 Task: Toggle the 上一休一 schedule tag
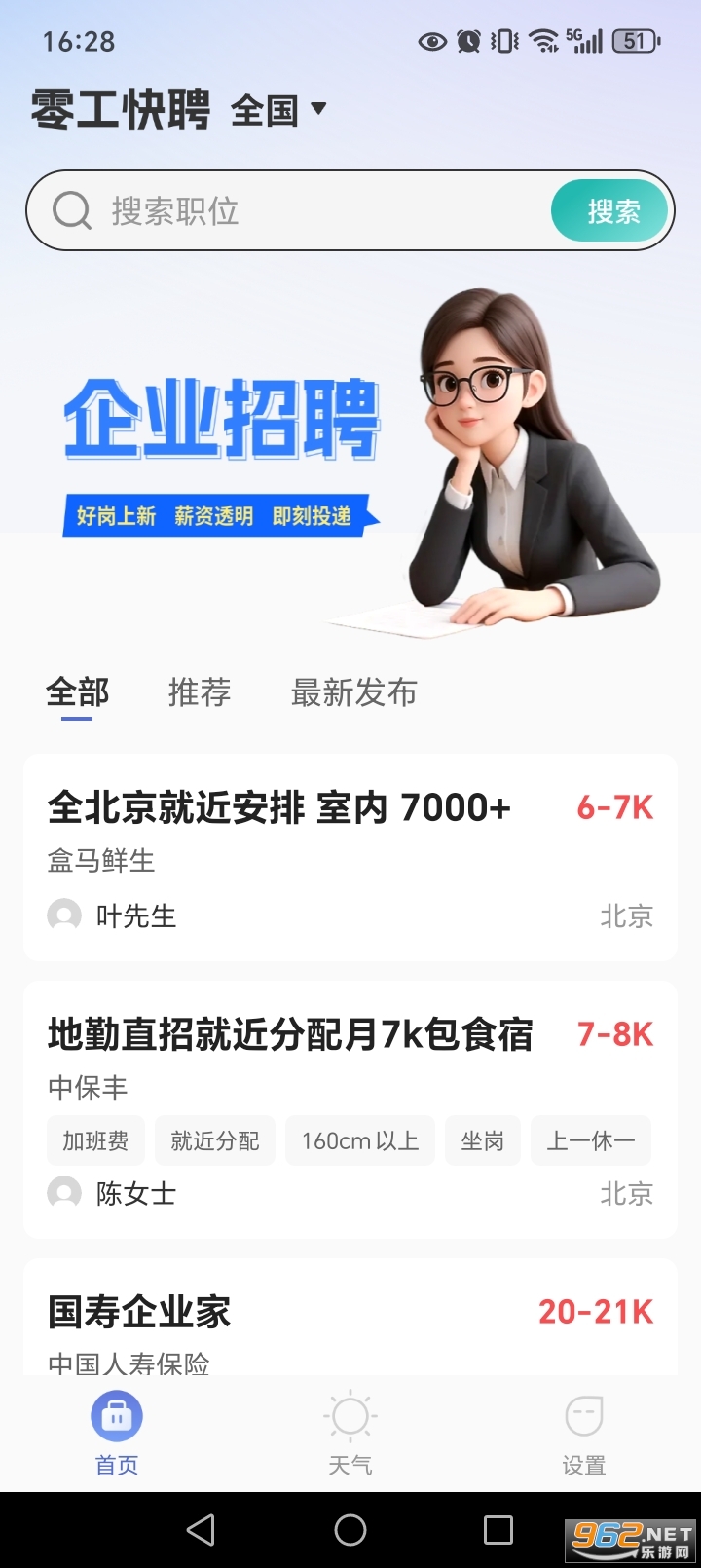[x=591, y=1140]
